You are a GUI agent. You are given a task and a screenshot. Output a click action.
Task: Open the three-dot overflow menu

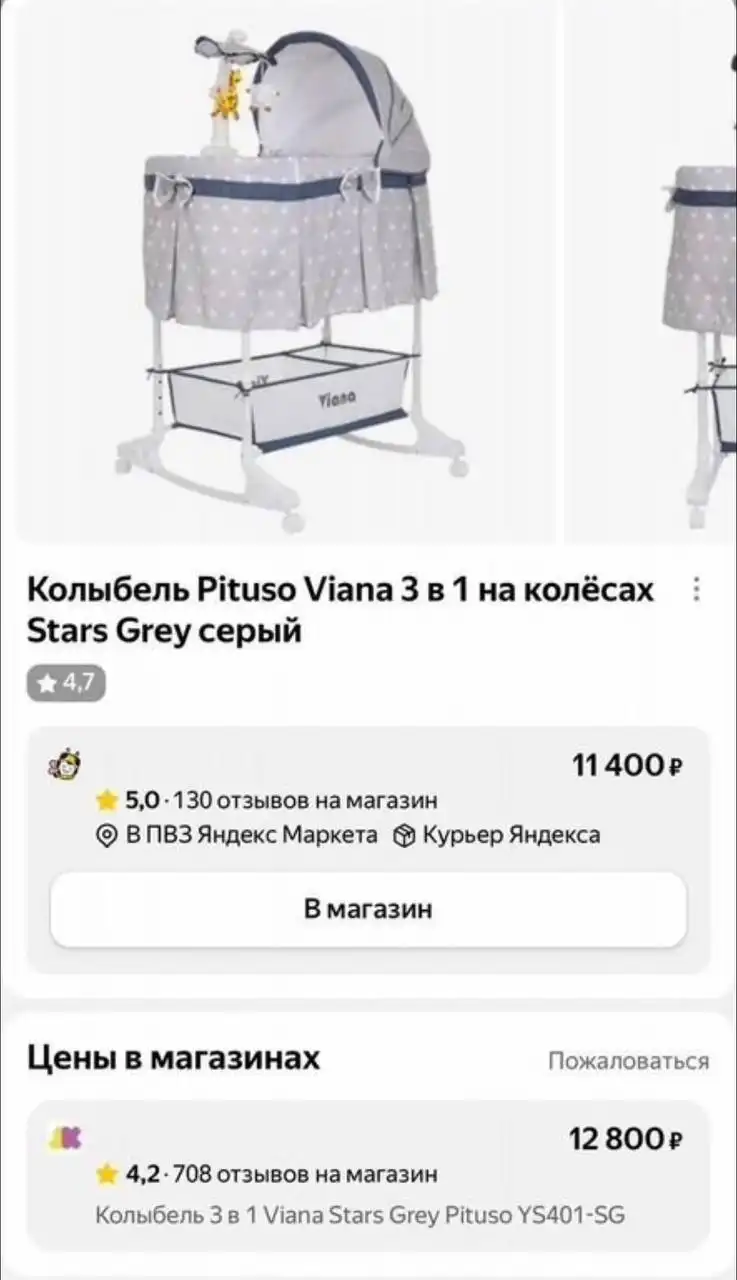(696, 590)
